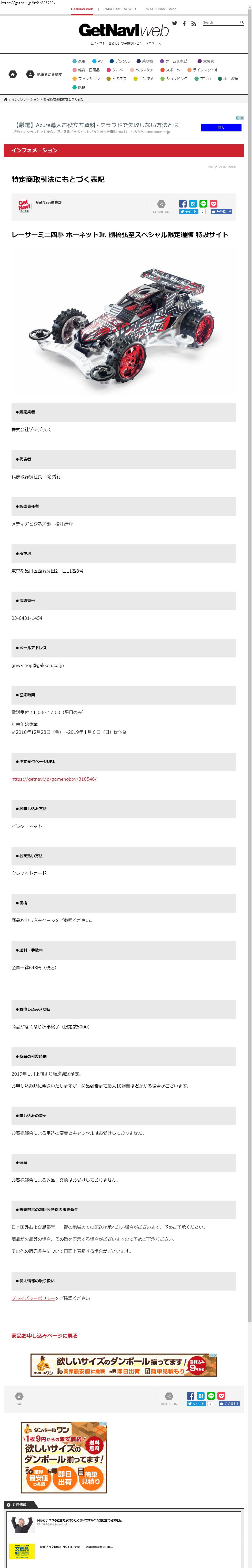Tap the blue 開く button on the Azure ad
The width and height of the screenshot is (252, 1568).
pos(221,128)
